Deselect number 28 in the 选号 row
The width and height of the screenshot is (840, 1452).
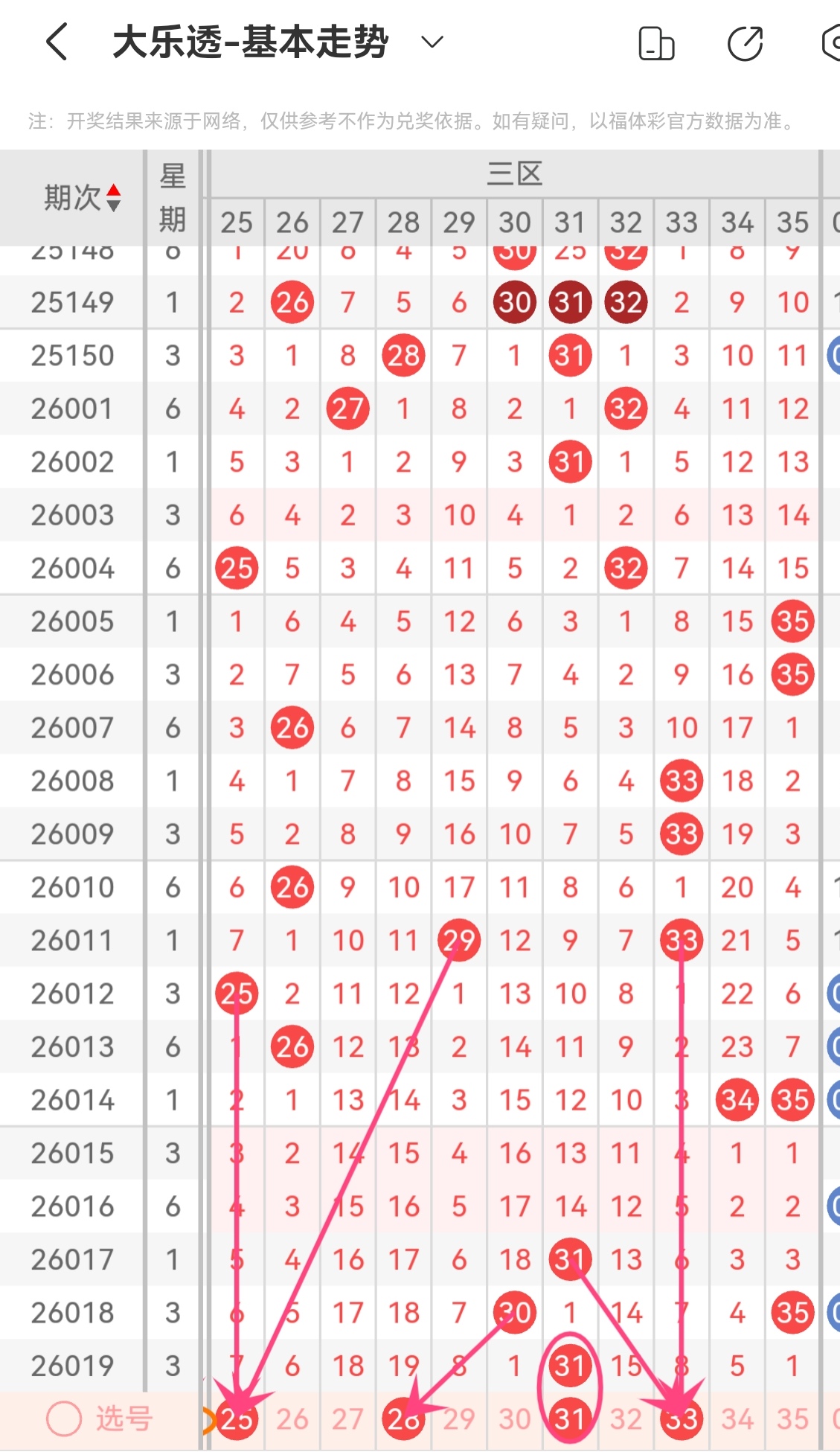pos(403,1419)
